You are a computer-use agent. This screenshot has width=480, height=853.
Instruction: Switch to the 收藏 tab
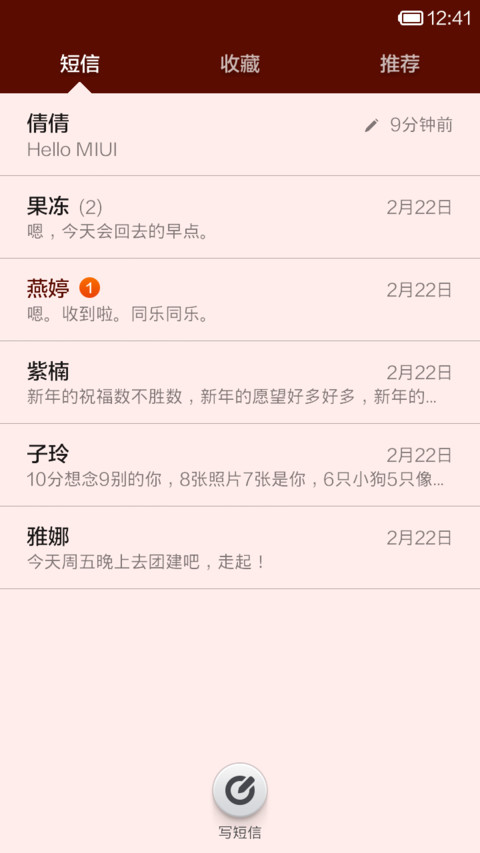tap(239, 64)
